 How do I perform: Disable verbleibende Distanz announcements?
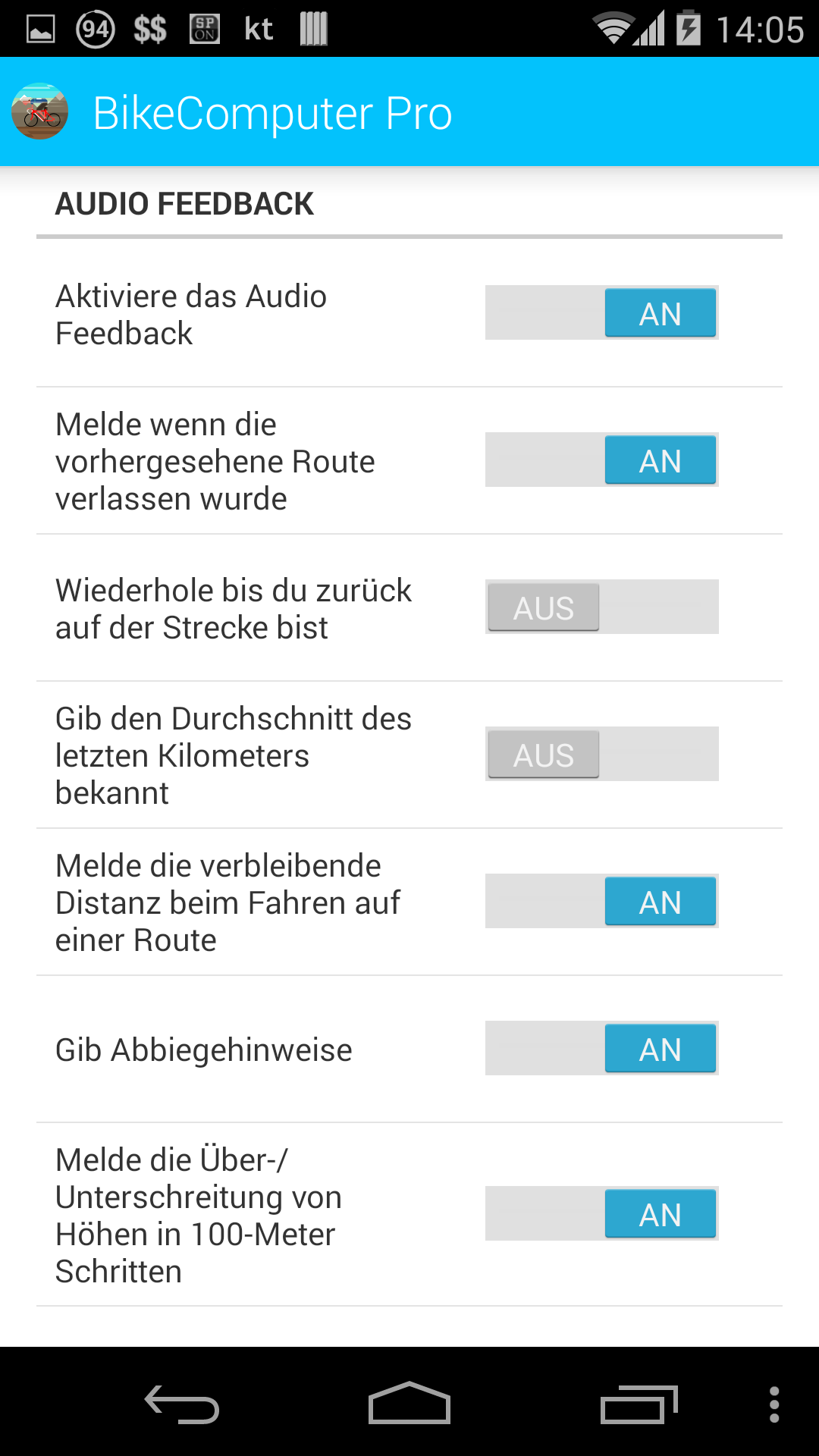coord(601,902)
